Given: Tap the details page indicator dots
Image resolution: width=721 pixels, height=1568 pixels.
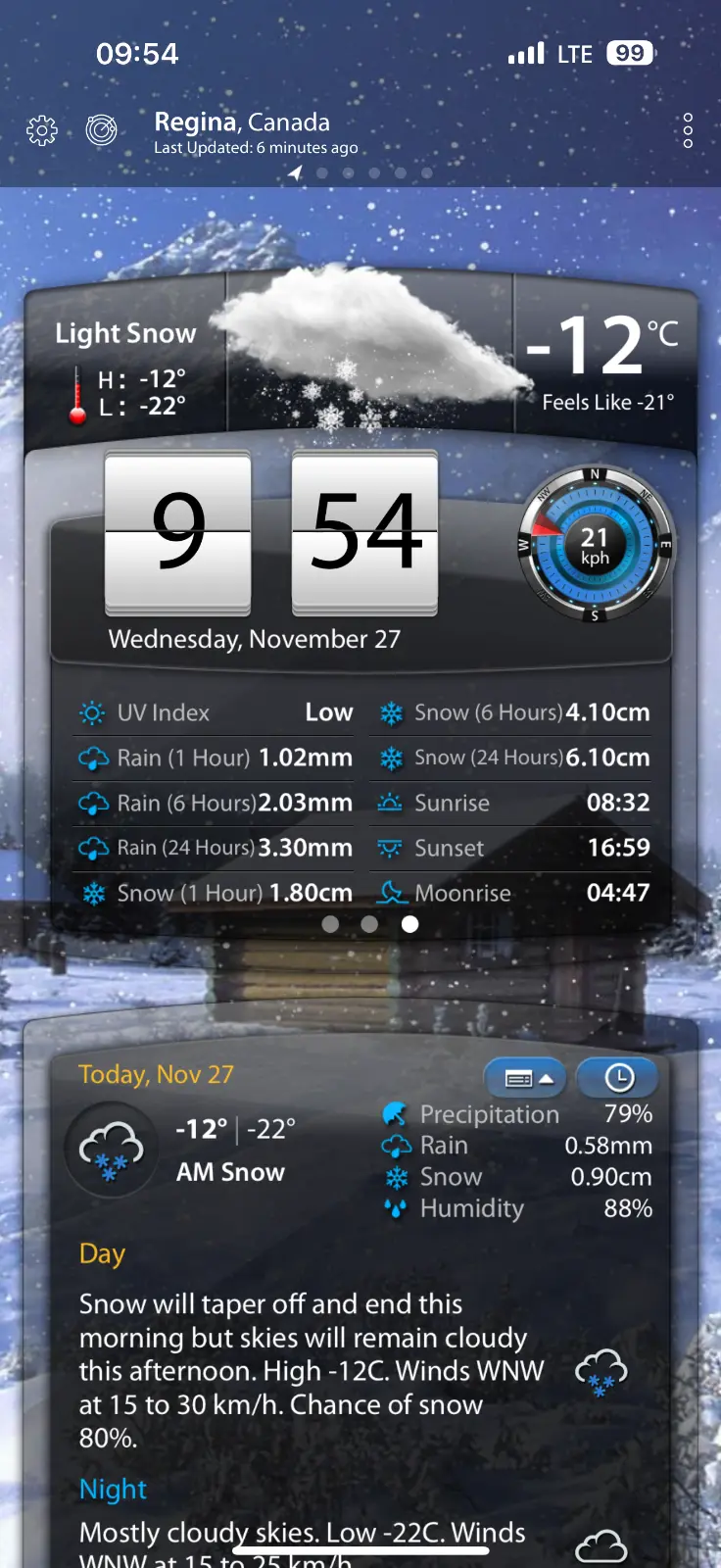Looking at the screenshot, I should tap(369, 924).
